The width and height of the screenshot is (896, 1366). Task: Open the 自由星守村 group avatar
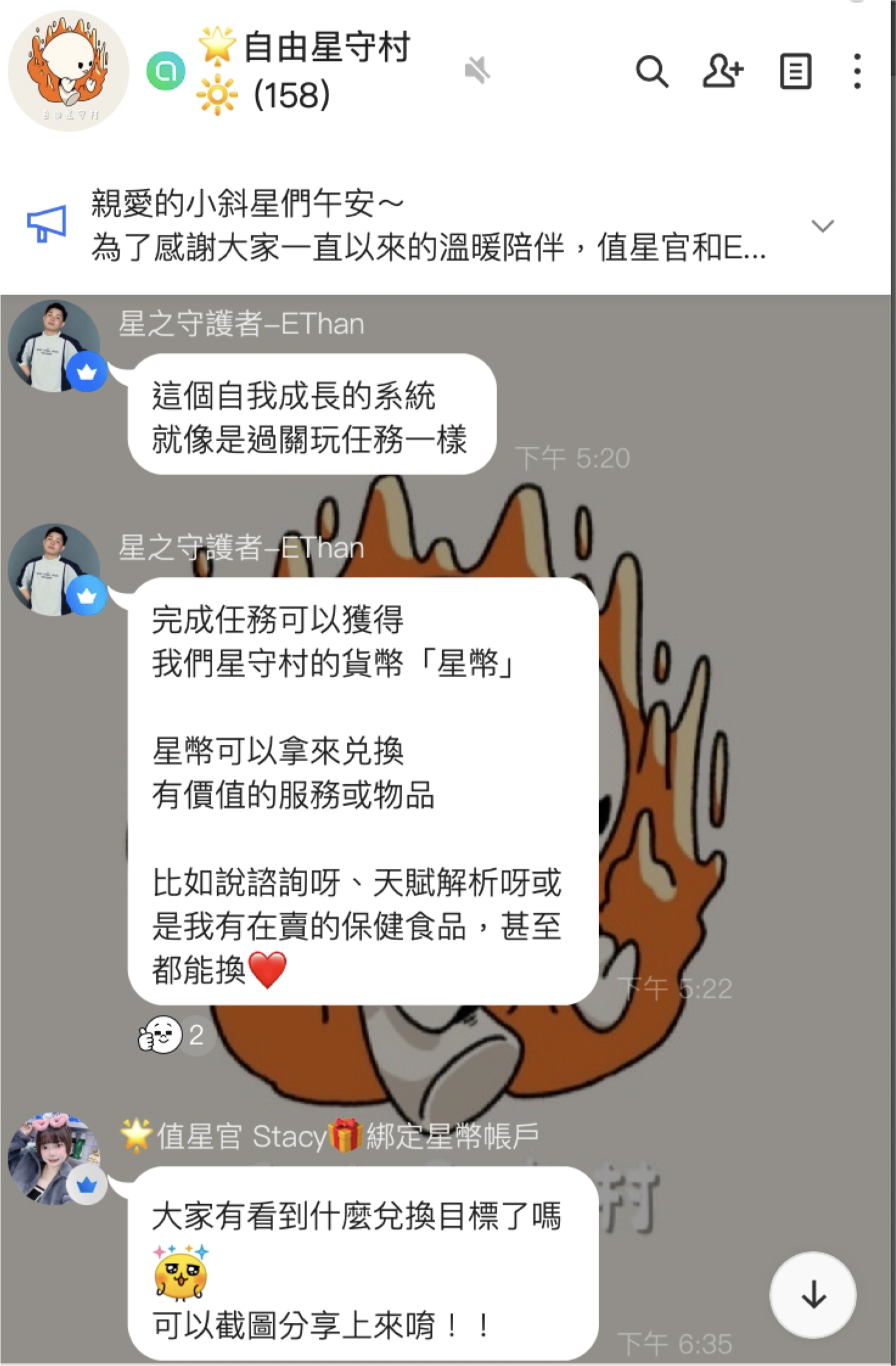[68, 71]
